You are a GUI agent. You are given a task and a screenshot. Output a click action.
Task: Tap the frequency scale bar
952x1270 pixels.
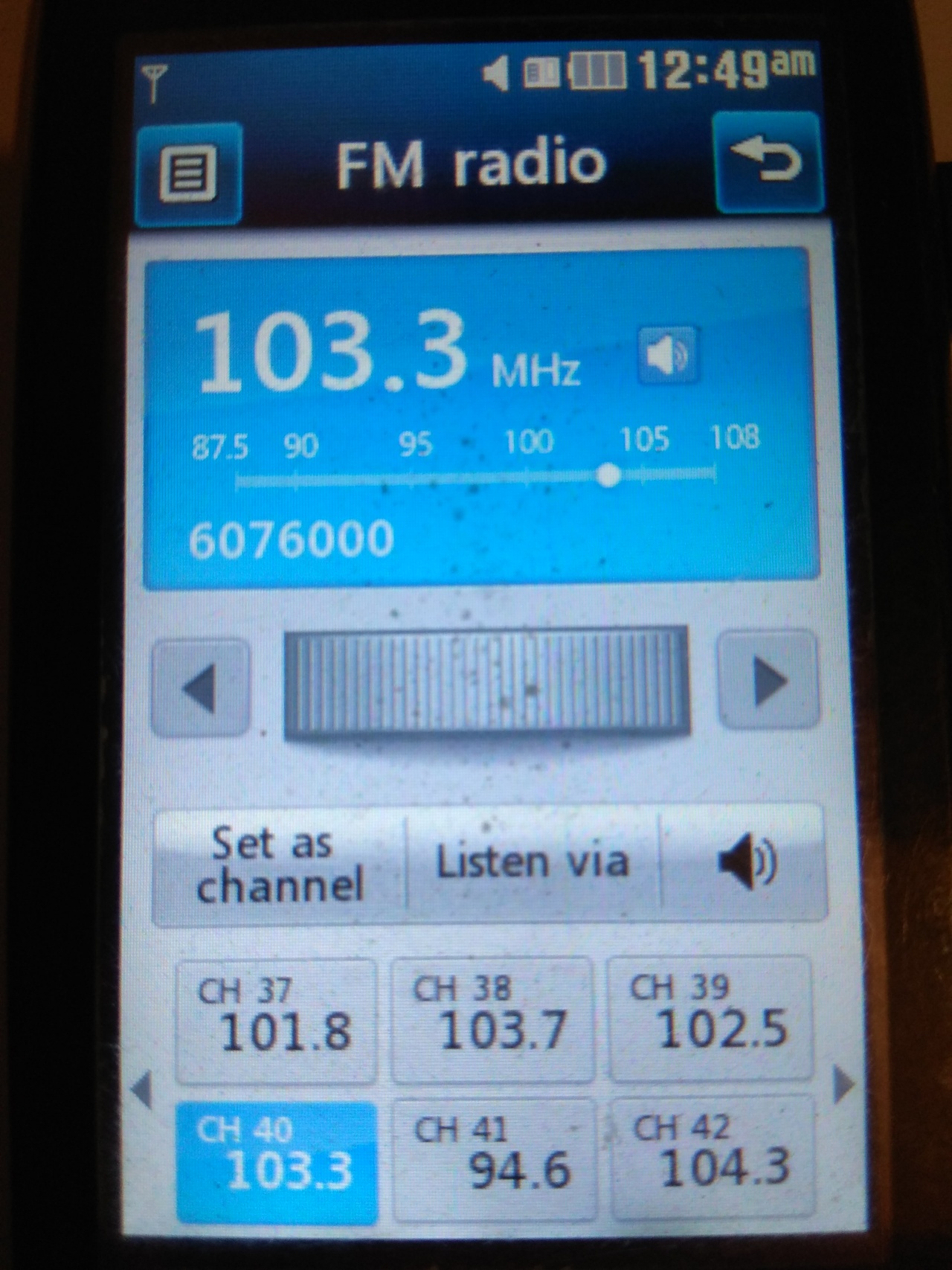[475, 476]
